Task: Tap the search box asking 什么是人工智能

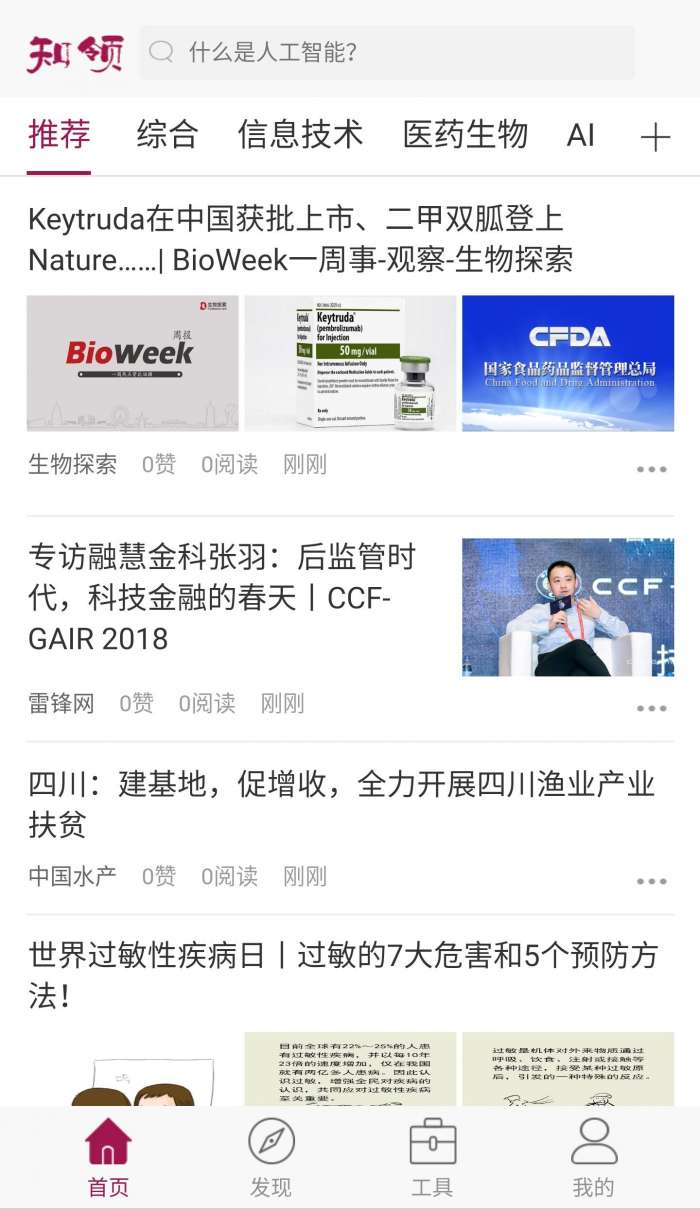Action: coord(387,52)
